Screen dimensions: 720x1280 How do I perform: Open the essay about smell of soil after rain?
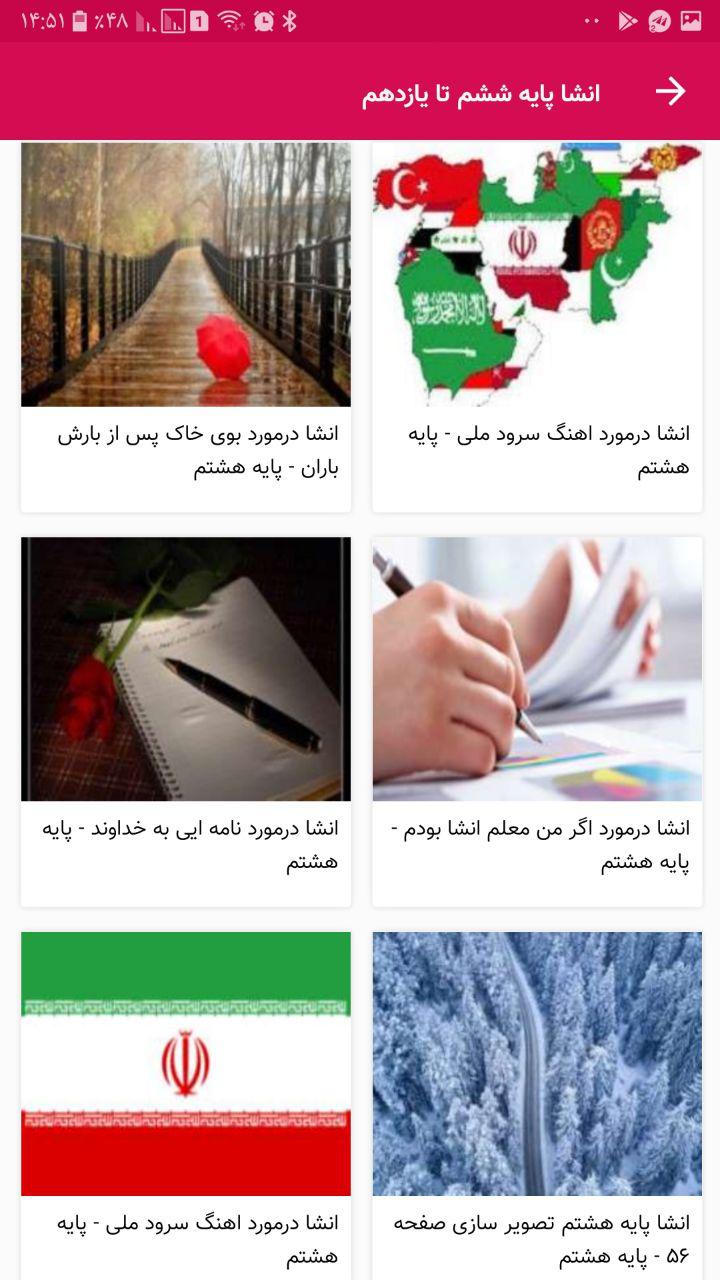[186, 327]
